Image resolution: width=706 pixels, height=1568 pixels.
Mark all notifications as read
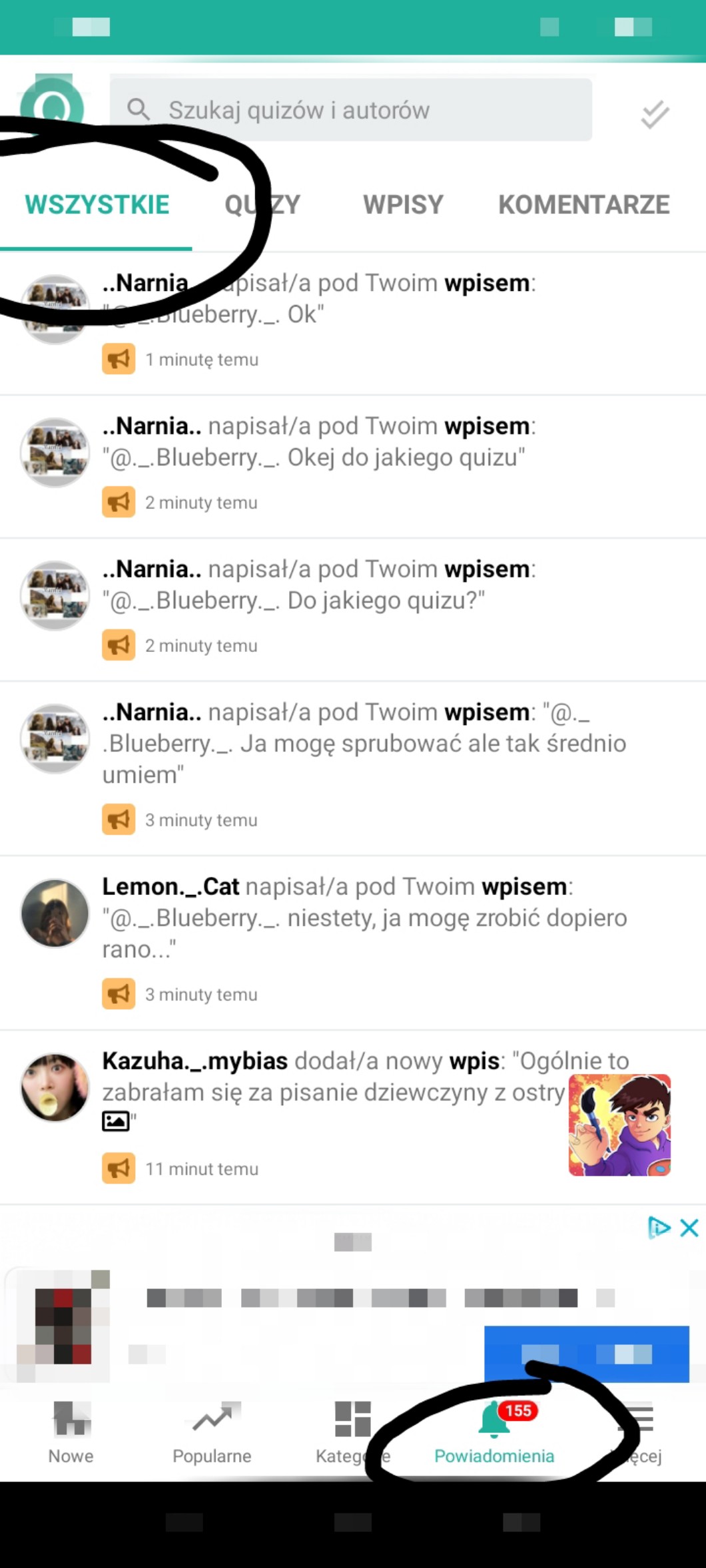654,115
